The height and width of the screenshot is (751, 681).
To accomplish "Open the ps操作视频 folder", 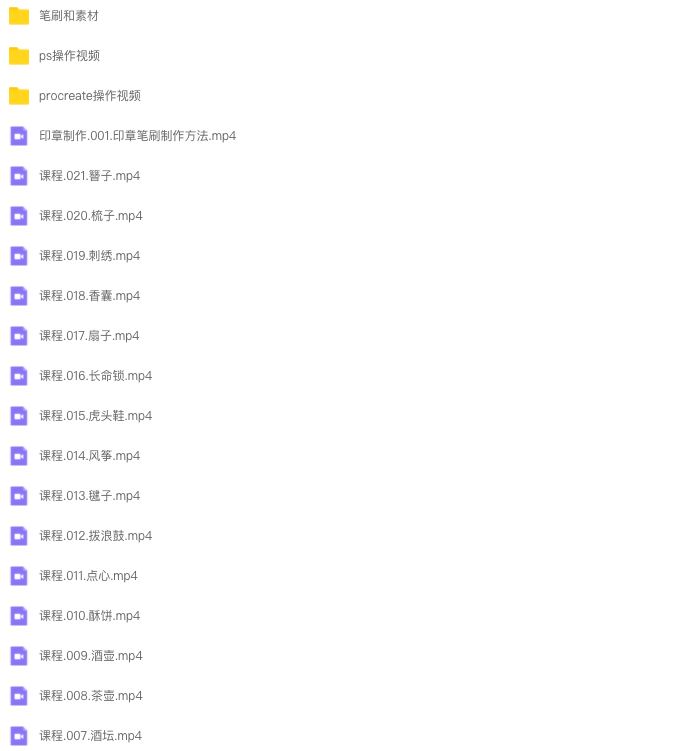I will [69, 56].
